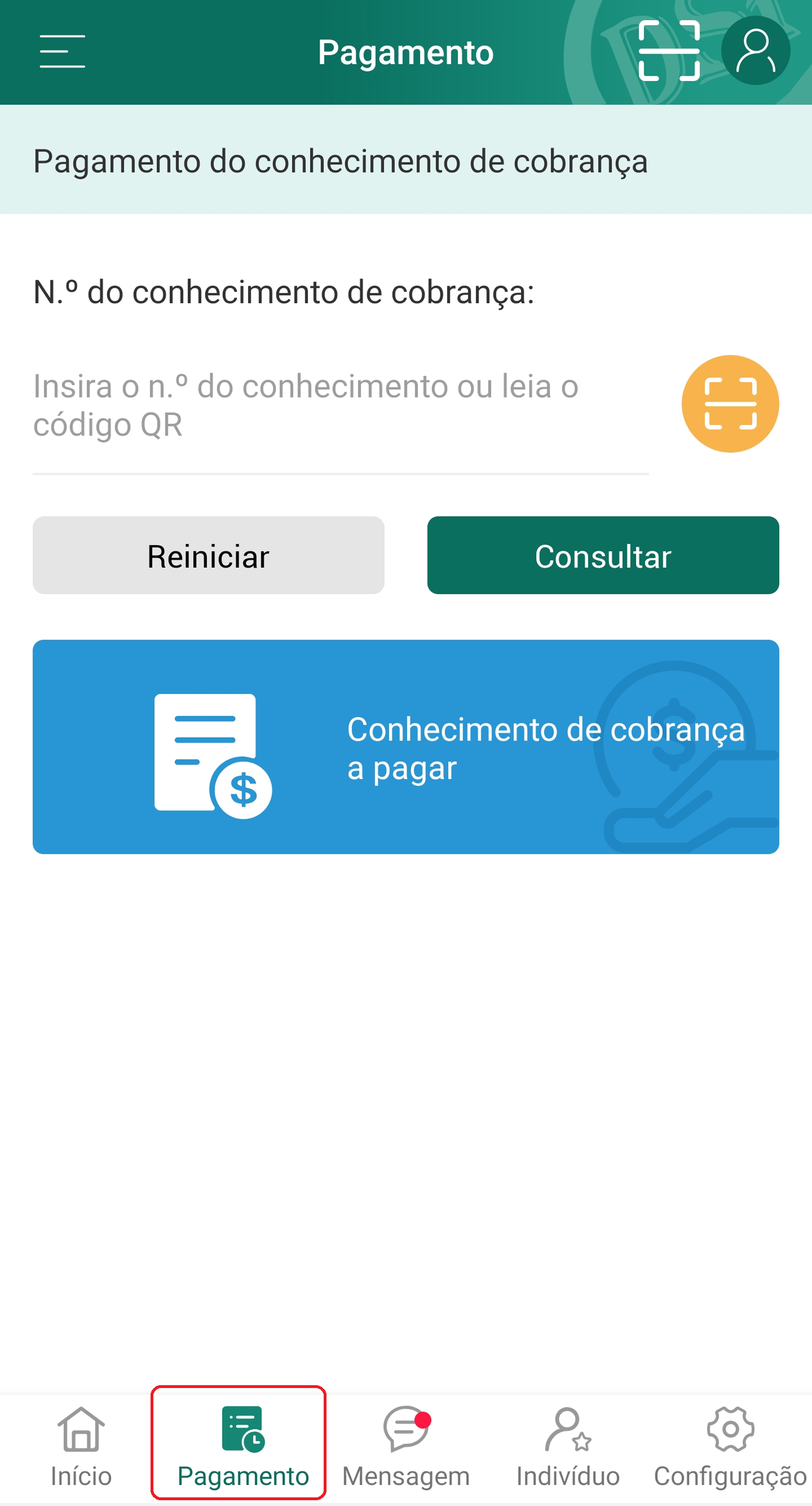The image size is (812, 1506).
Task: Tap the Consultar button
Action: [603, 555]
